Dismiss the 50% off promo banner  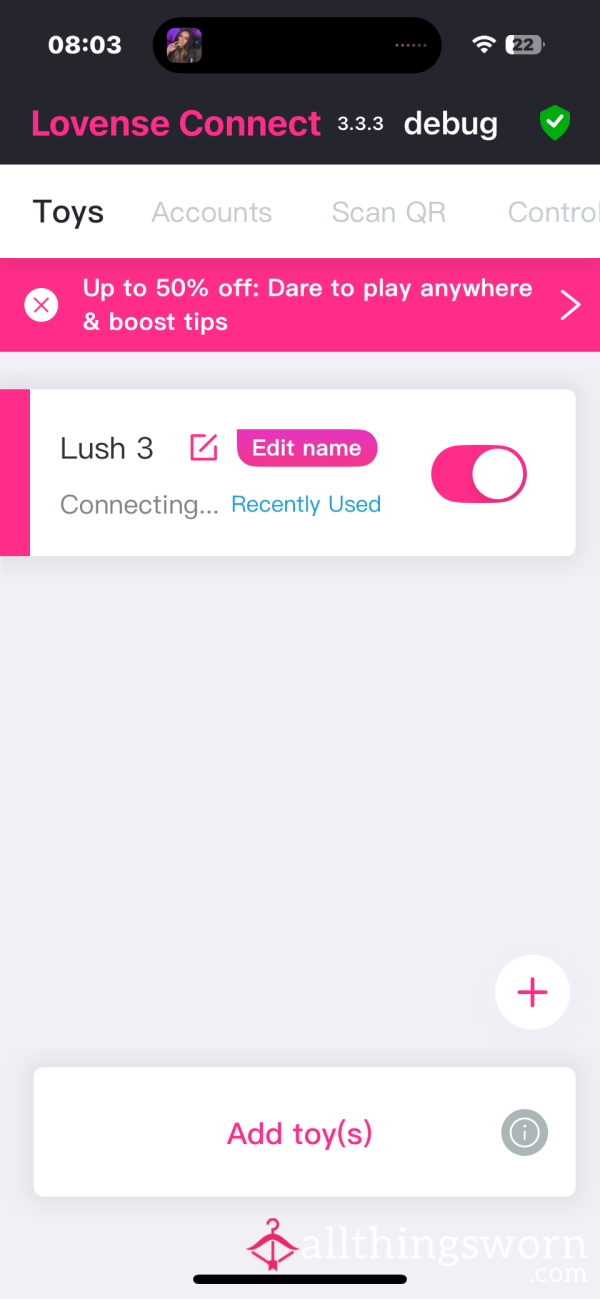click(41, 305)
